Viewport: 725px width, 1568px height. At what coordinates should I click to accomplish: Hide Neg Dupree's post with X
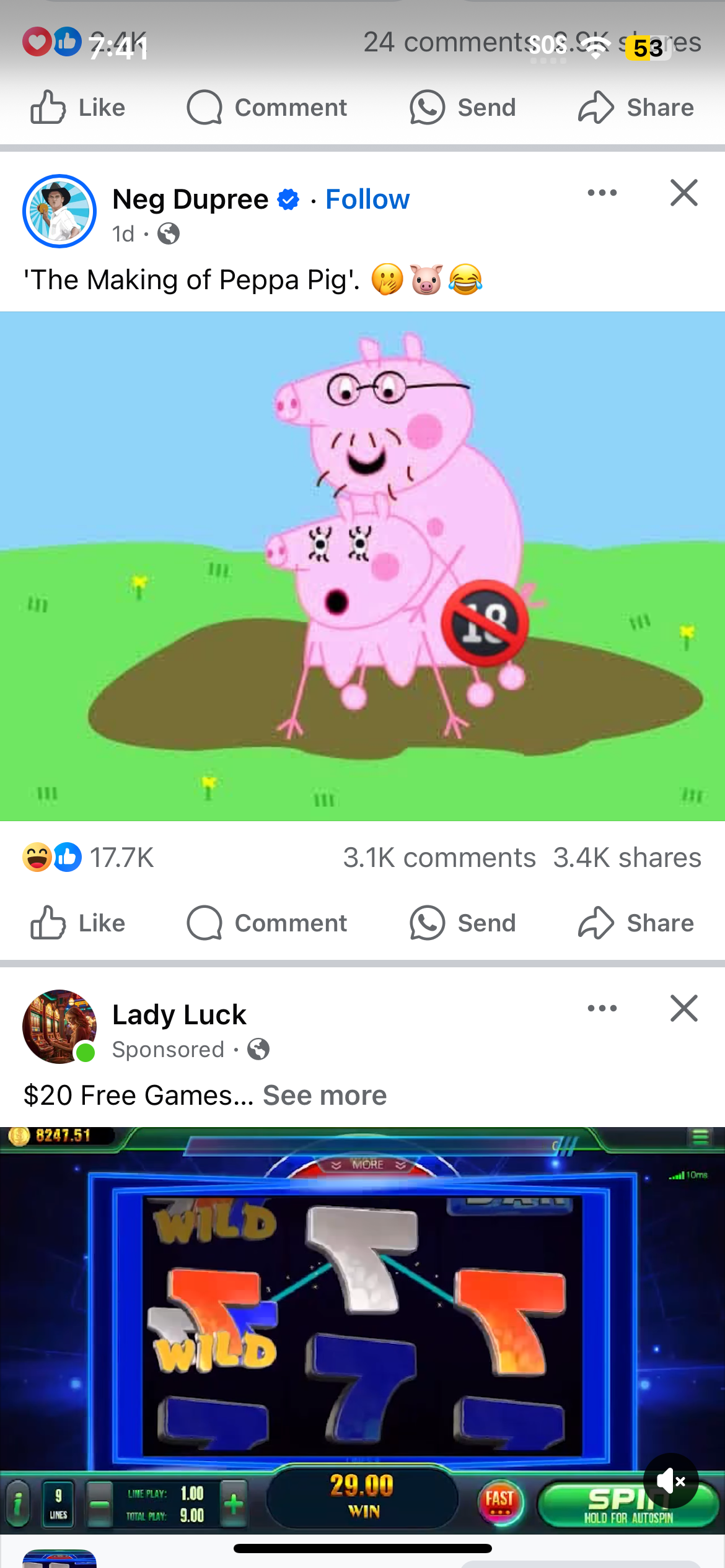684,193
